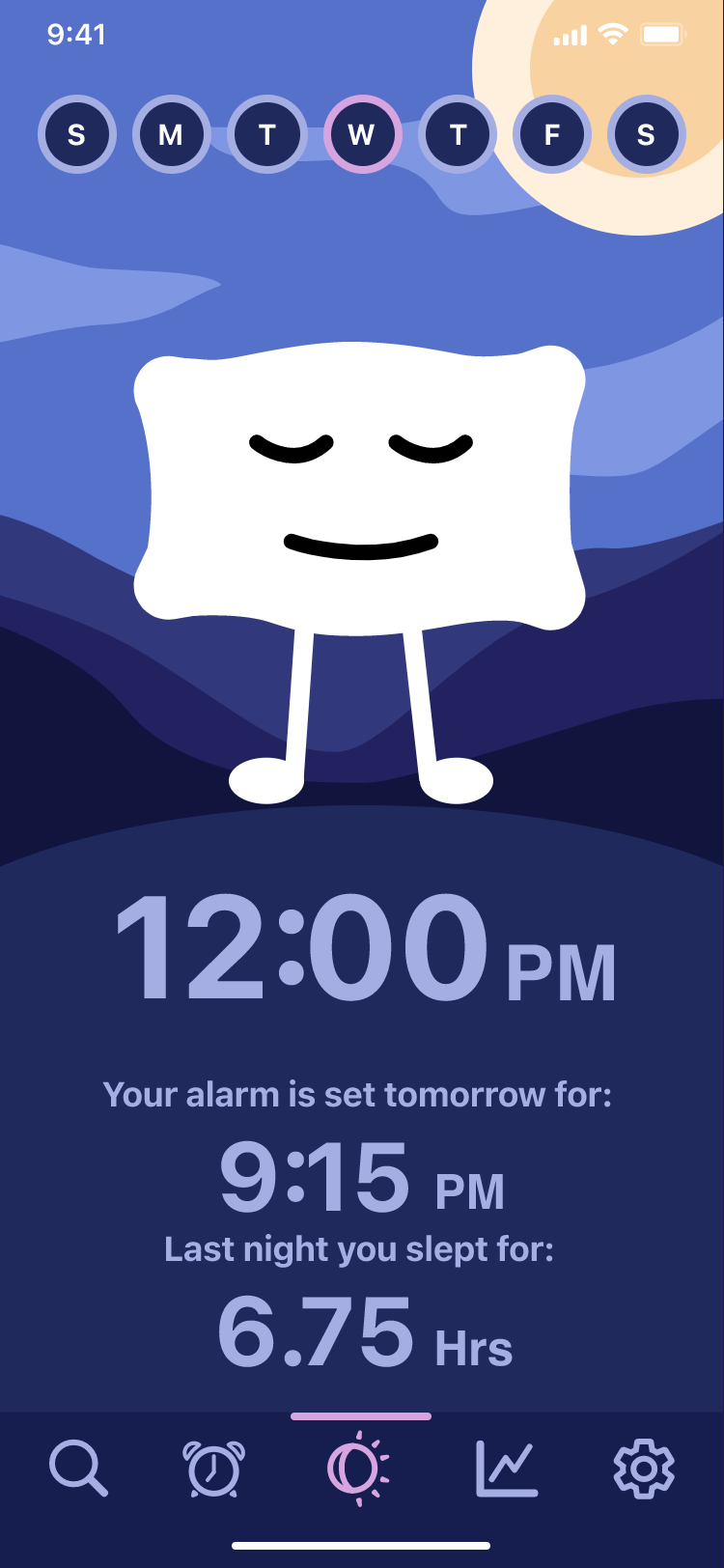Select the Sunday day circle
This screenshot has width=724, height=1568.
pos(76,134)
